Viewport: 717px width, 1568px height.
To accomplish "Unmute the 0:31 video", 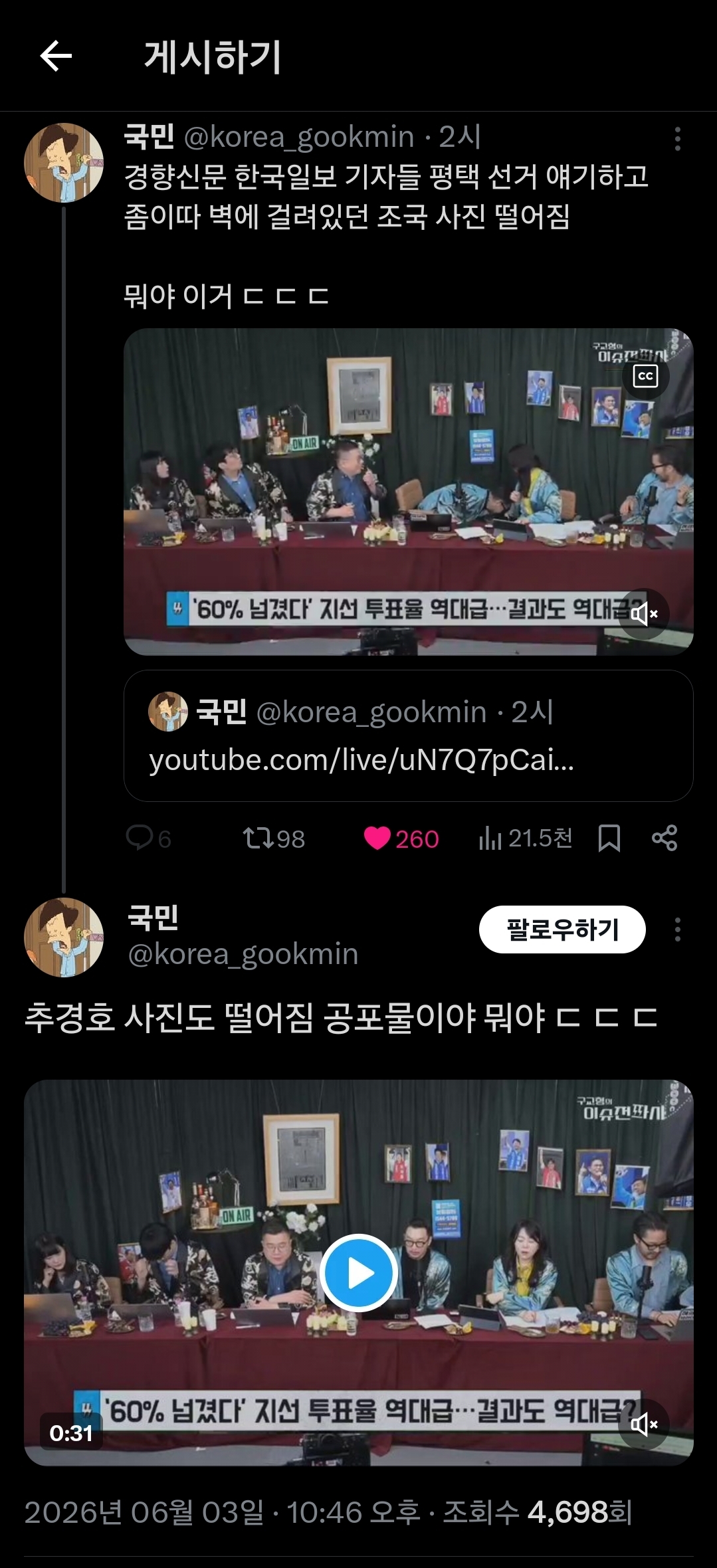I will (x=645, y=1424).
